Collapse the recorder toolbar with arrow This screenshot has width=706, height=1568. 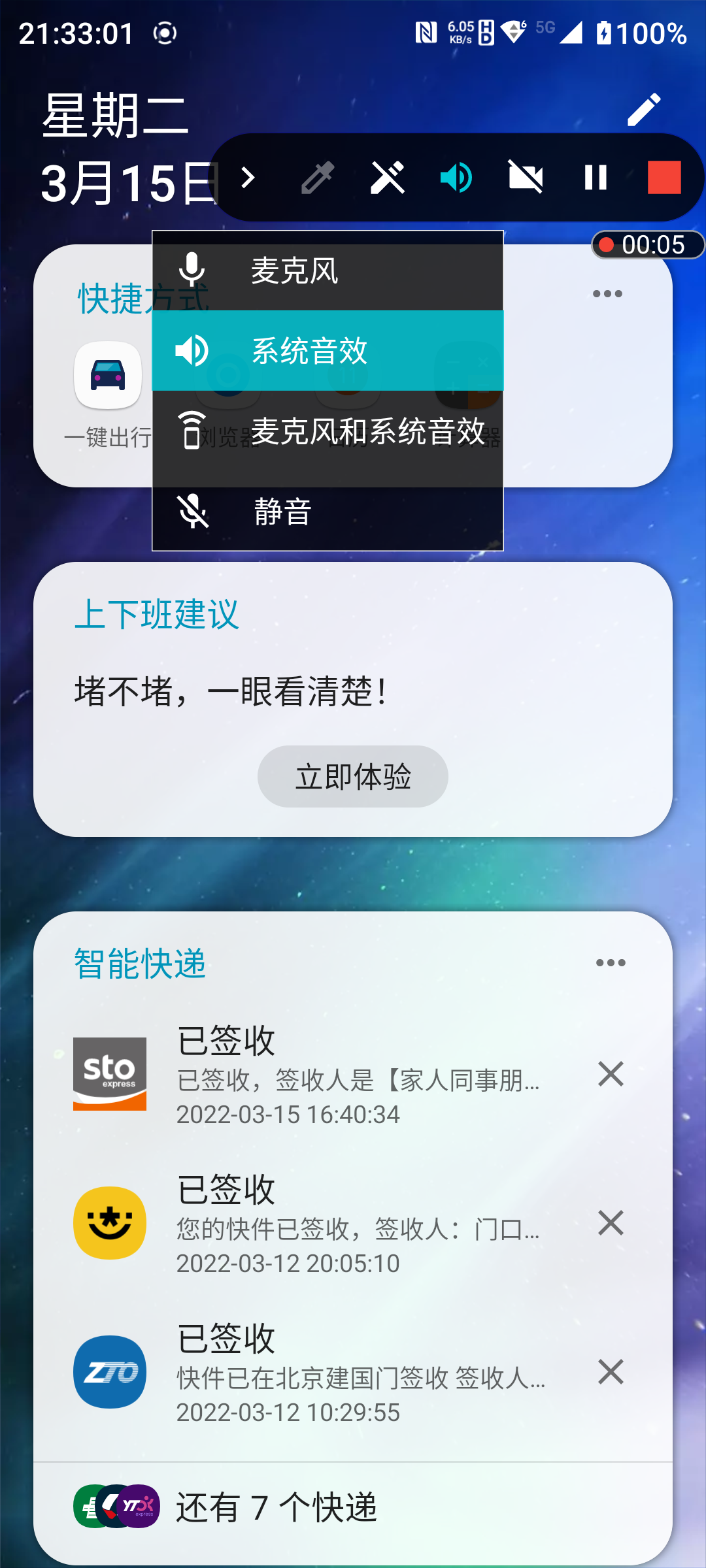[248, 178]
